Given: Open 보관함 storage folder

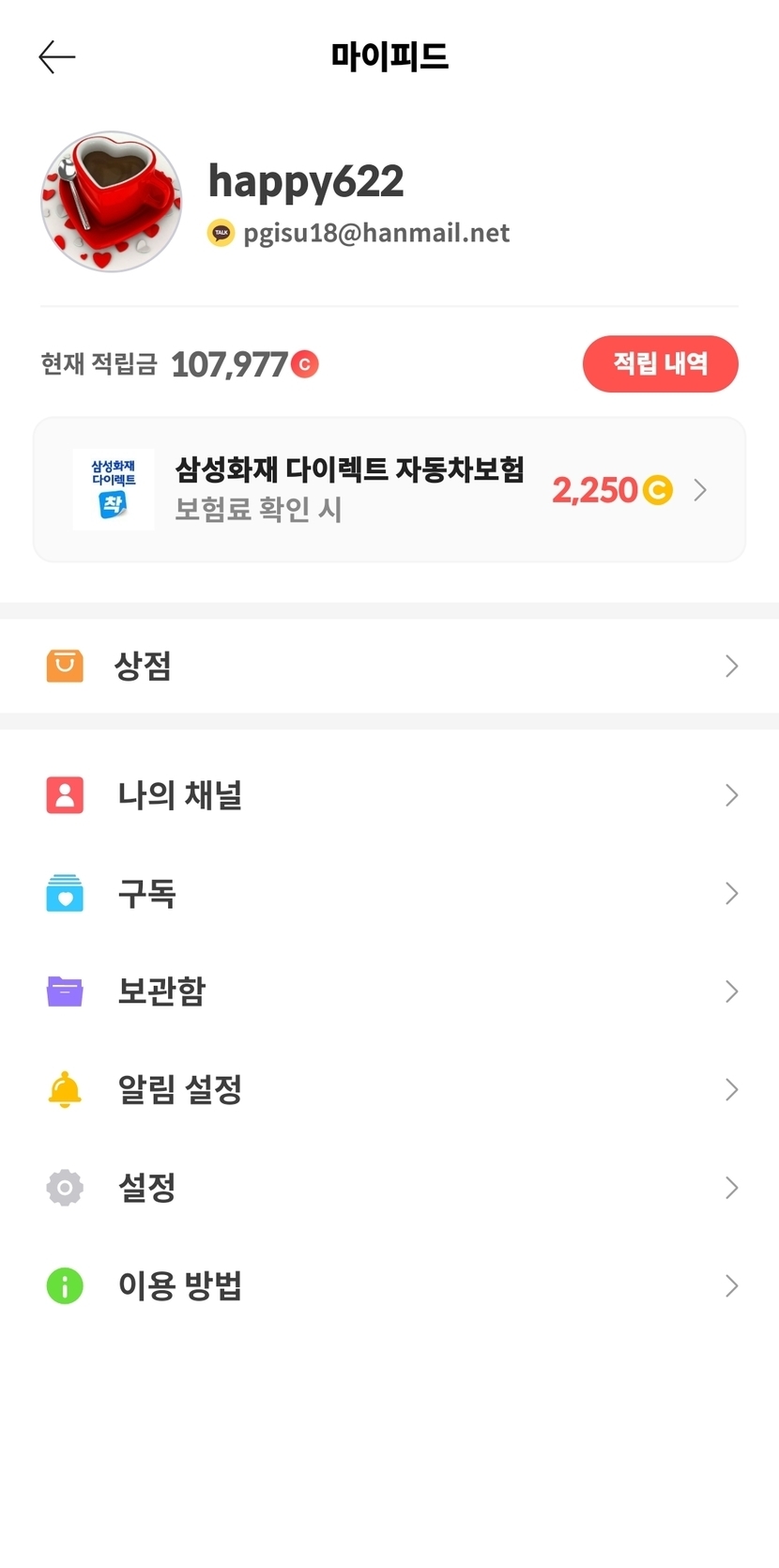Looking at the screenshot, I should pos(389,992).
